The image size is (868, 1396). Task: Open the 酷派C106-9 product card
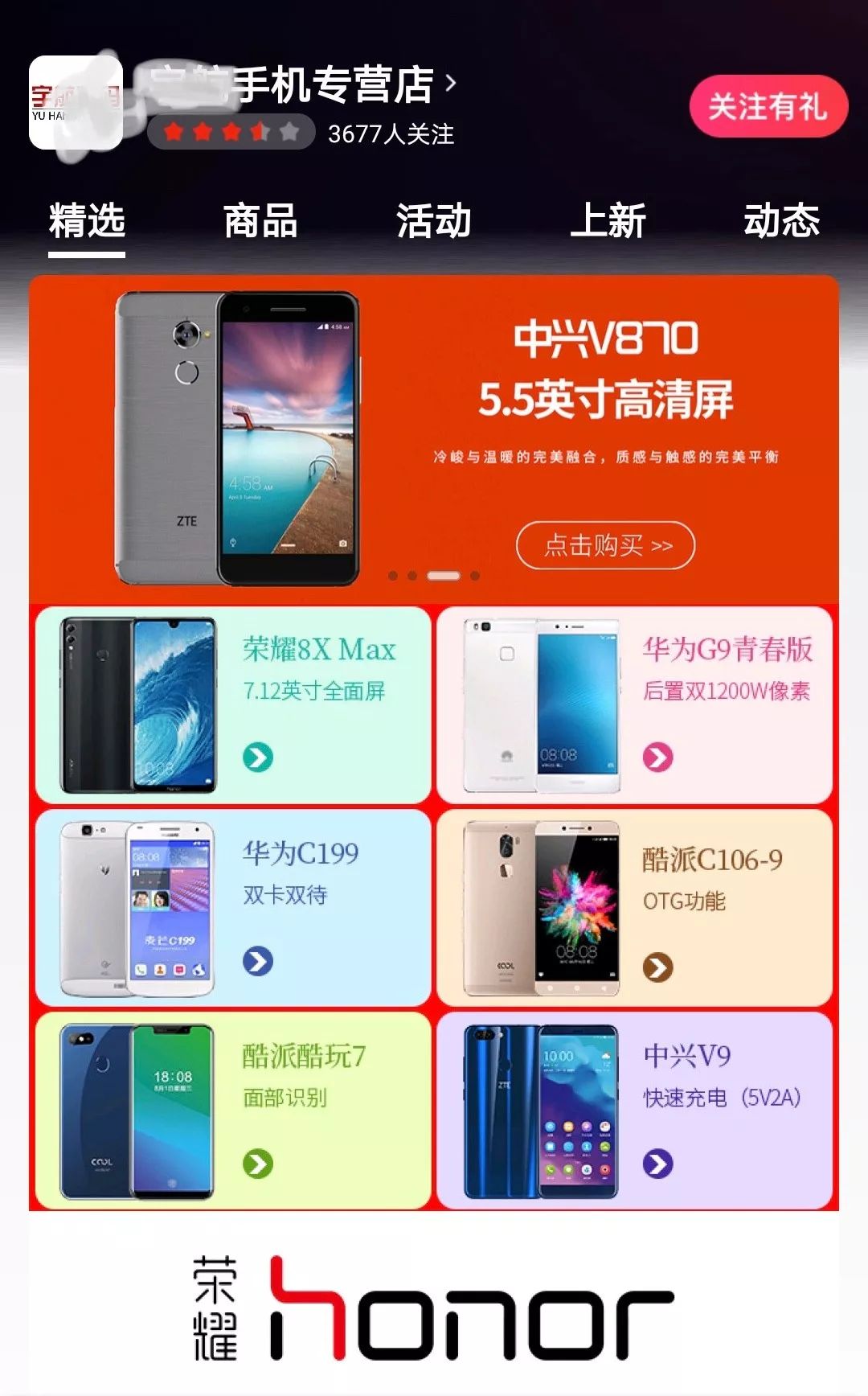(x=634, y=908)
